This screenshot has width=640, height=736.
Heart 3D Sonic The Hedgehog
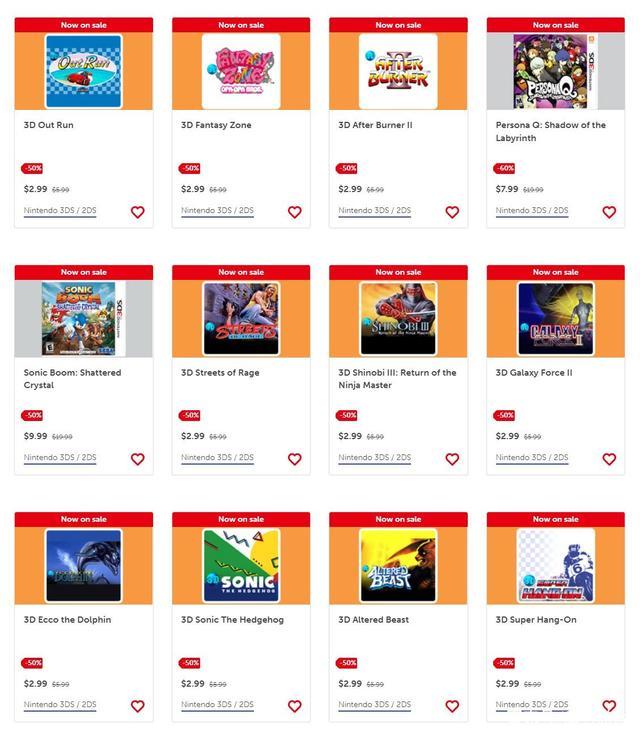coord(295,706)
